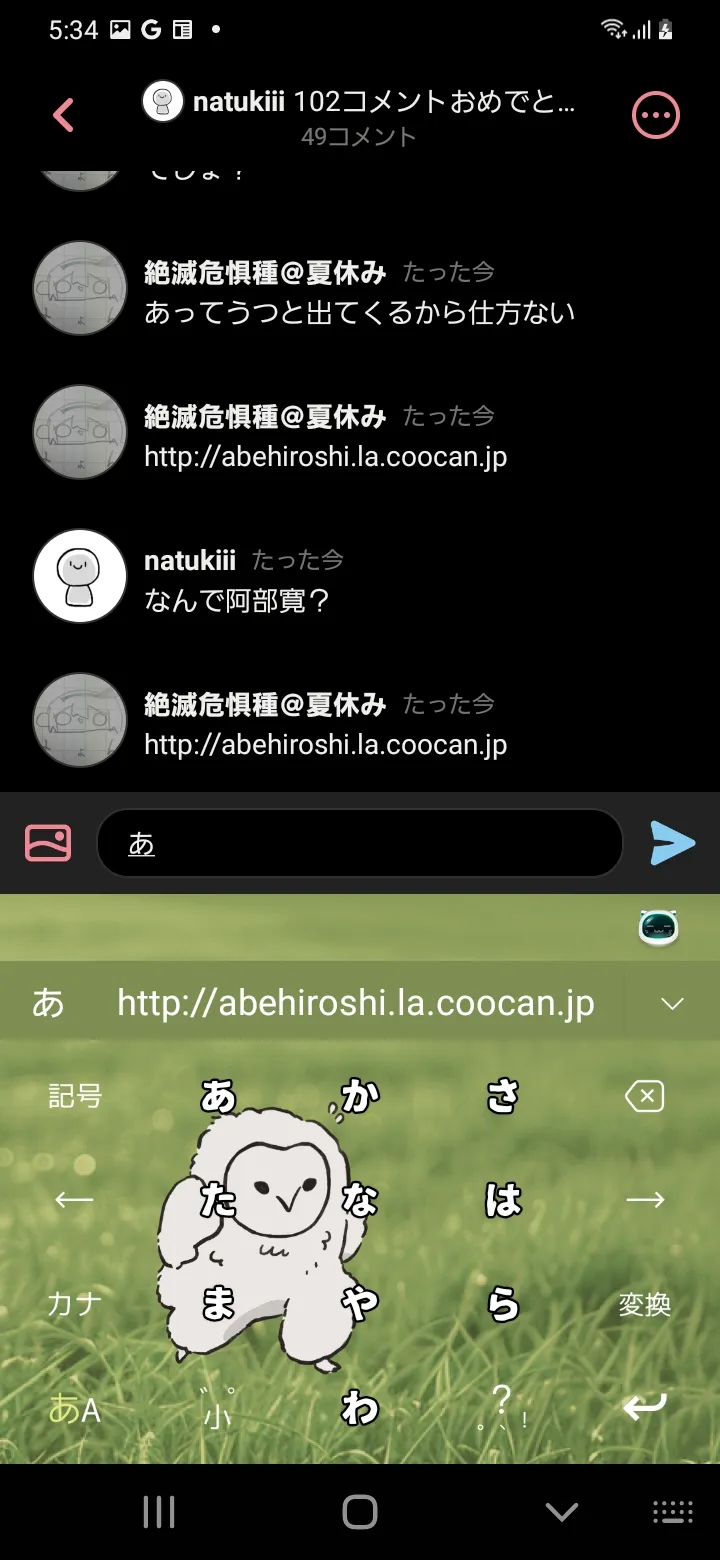Select the abehiroshi URL keyboard suggestion

[356, 1002]
